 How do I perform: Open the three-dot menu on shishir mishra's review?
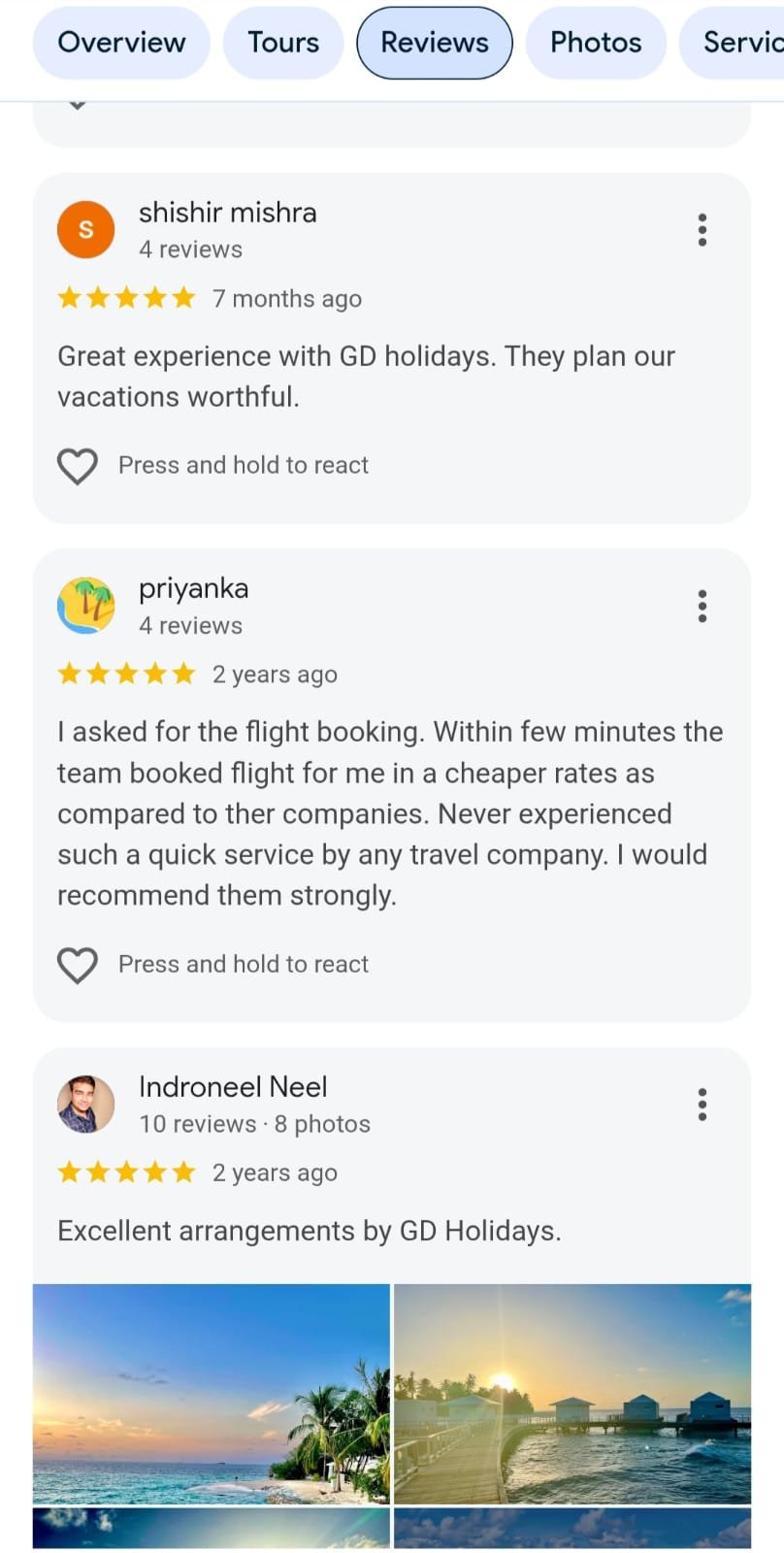(702, 229)
